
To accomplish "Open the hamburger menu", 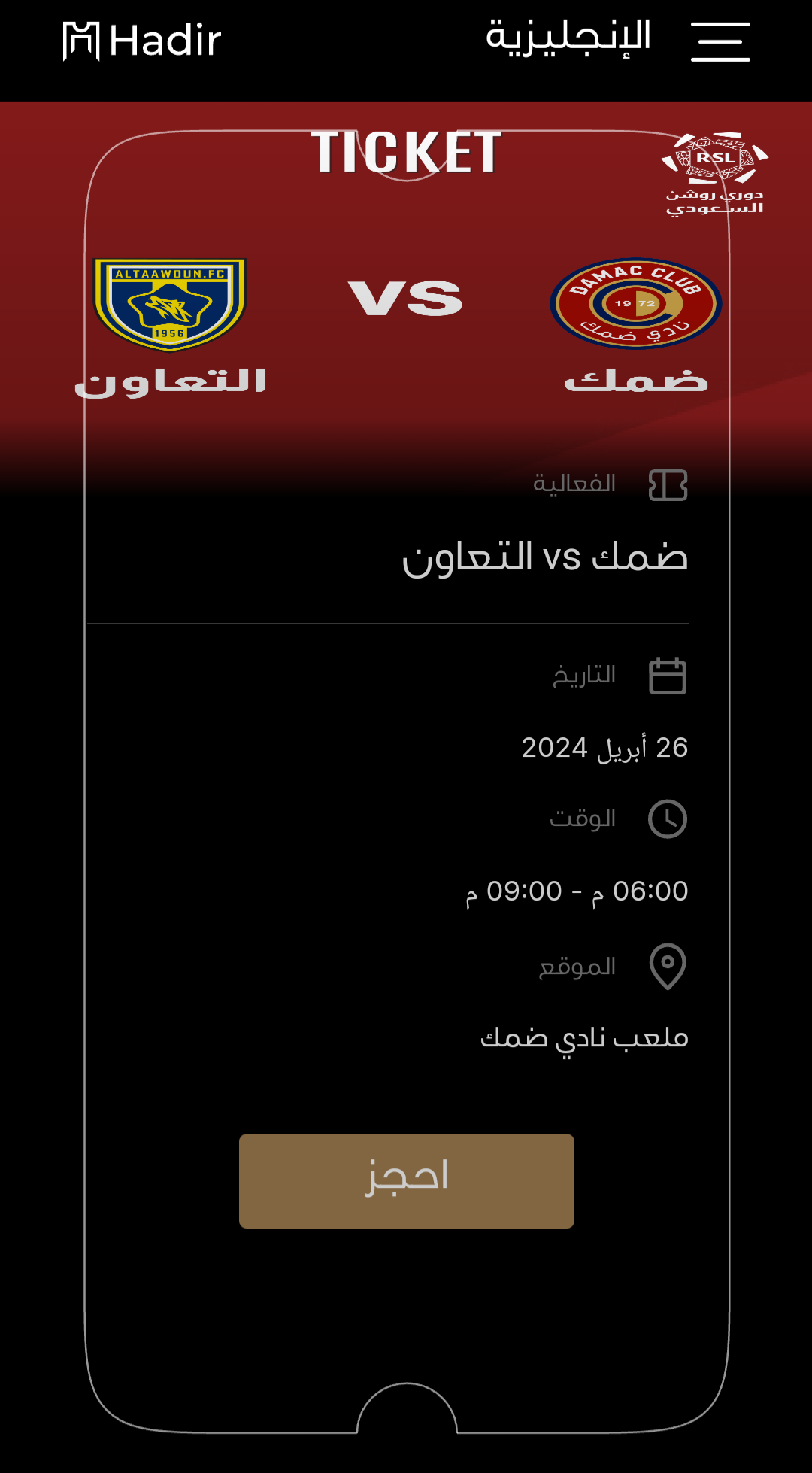I will click(720, 41).
